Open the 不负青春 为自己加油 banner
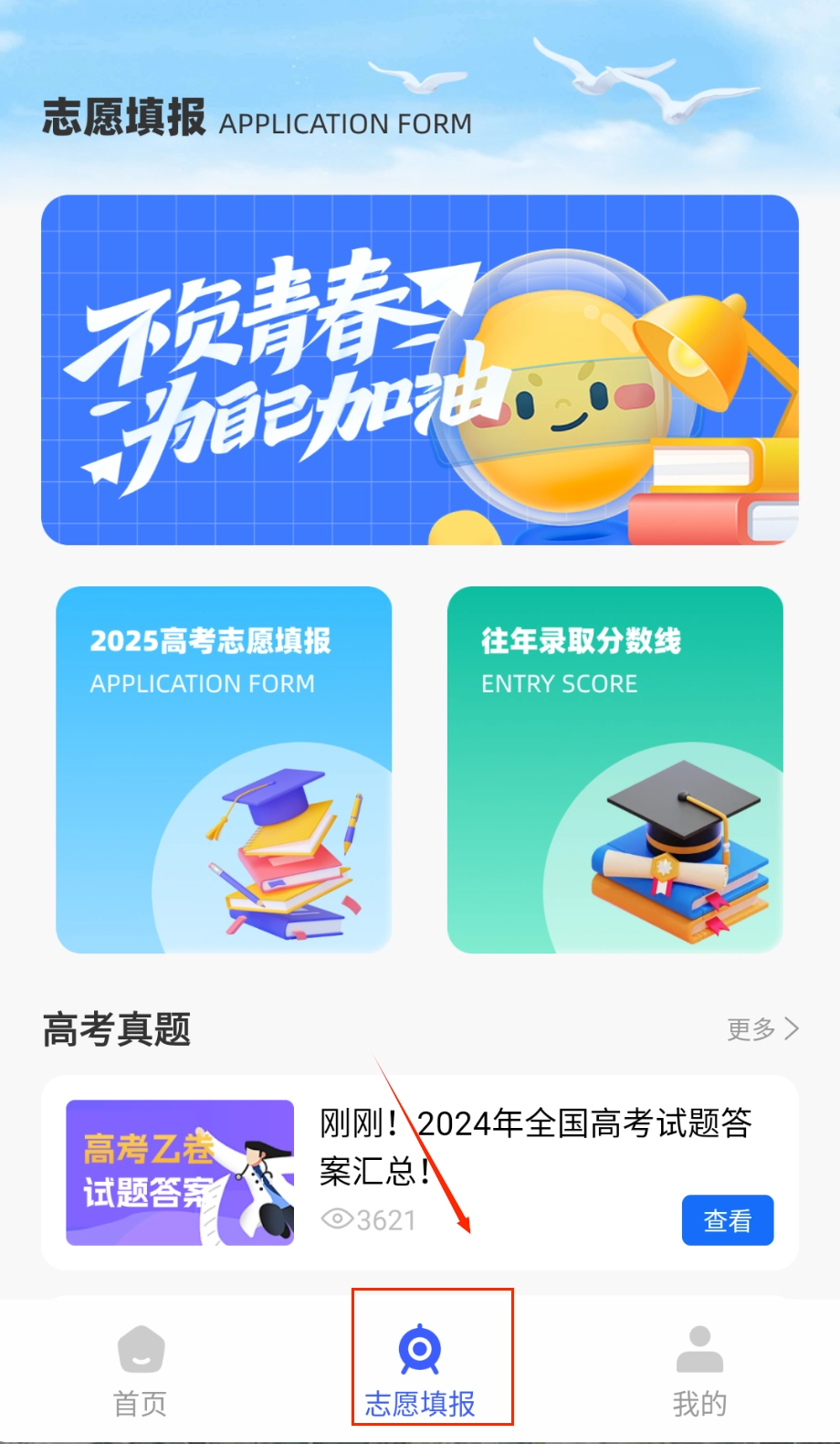The height and width of the screenshot is (1444, 840). [420, 370]
